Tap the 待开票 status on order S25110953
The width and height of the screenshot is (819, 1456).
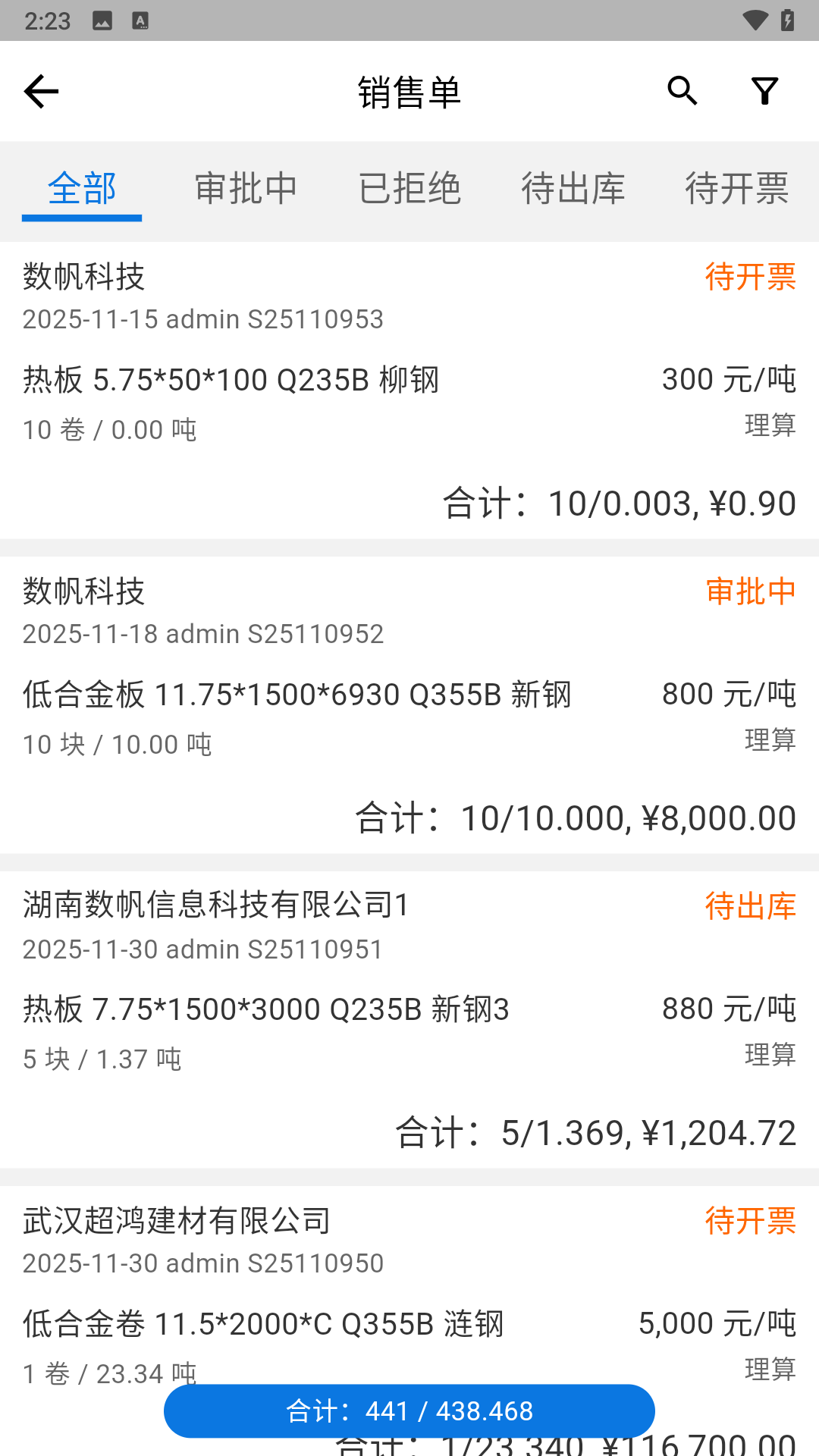pos(749,278)
